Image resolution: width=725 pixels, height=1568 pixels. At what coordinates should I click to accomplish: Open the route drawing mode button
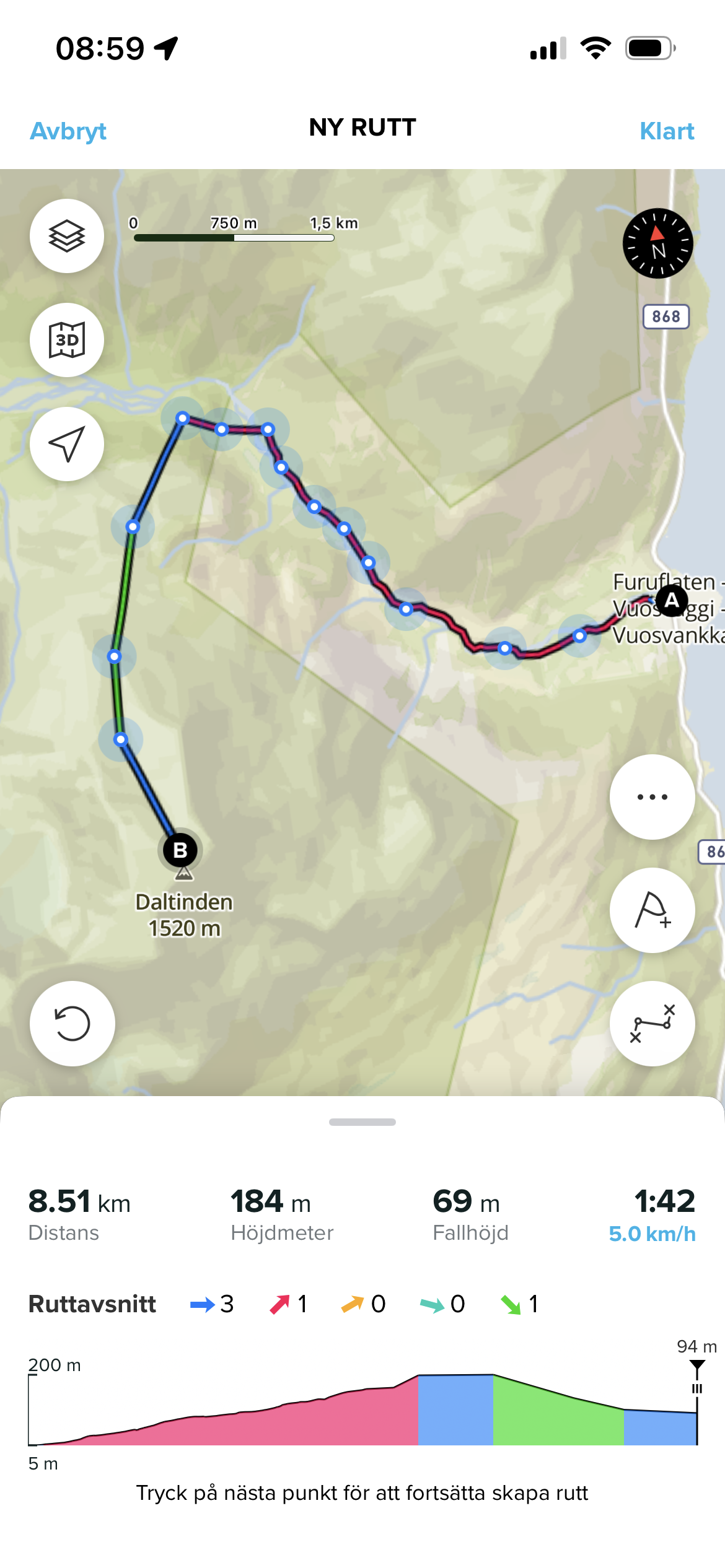[652, 1024]
